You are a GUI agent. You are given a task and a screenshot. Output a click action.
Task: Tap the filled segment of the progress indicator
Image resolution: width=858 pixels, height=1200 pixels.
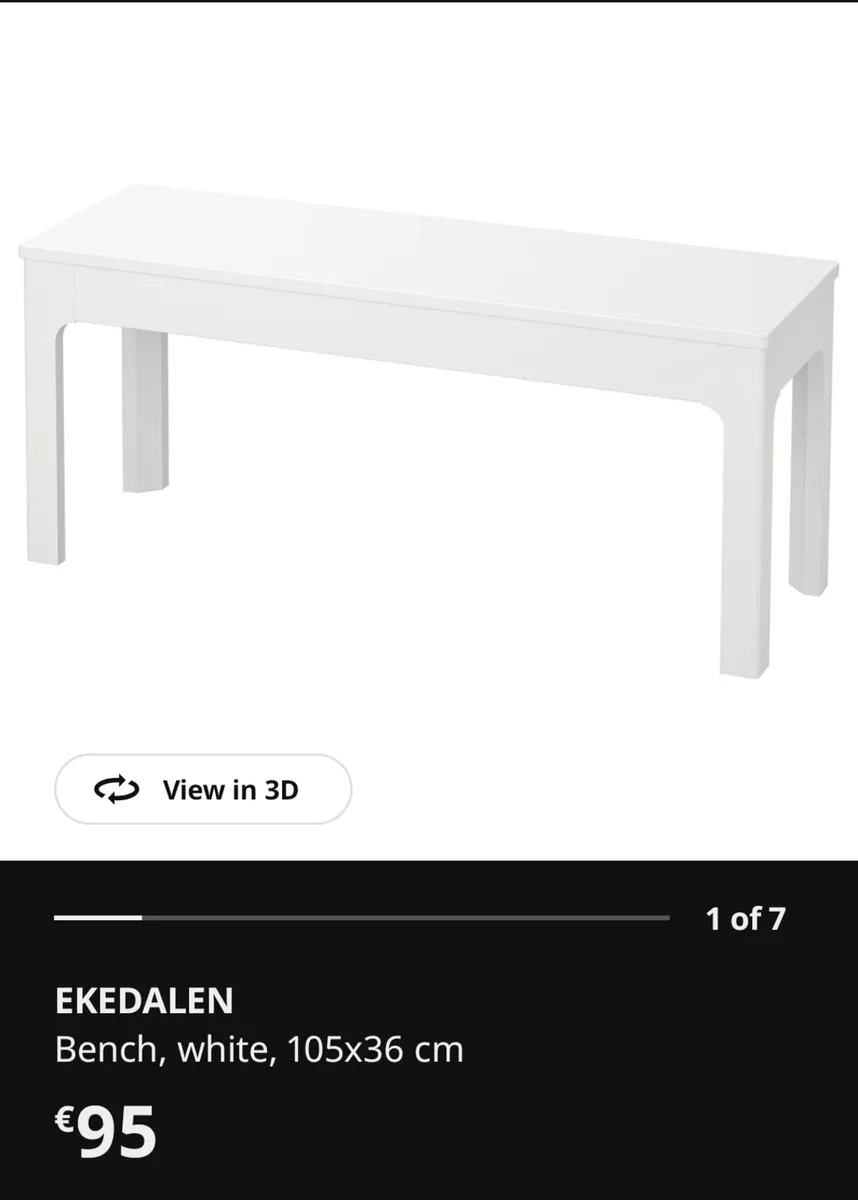pos(100,915)
